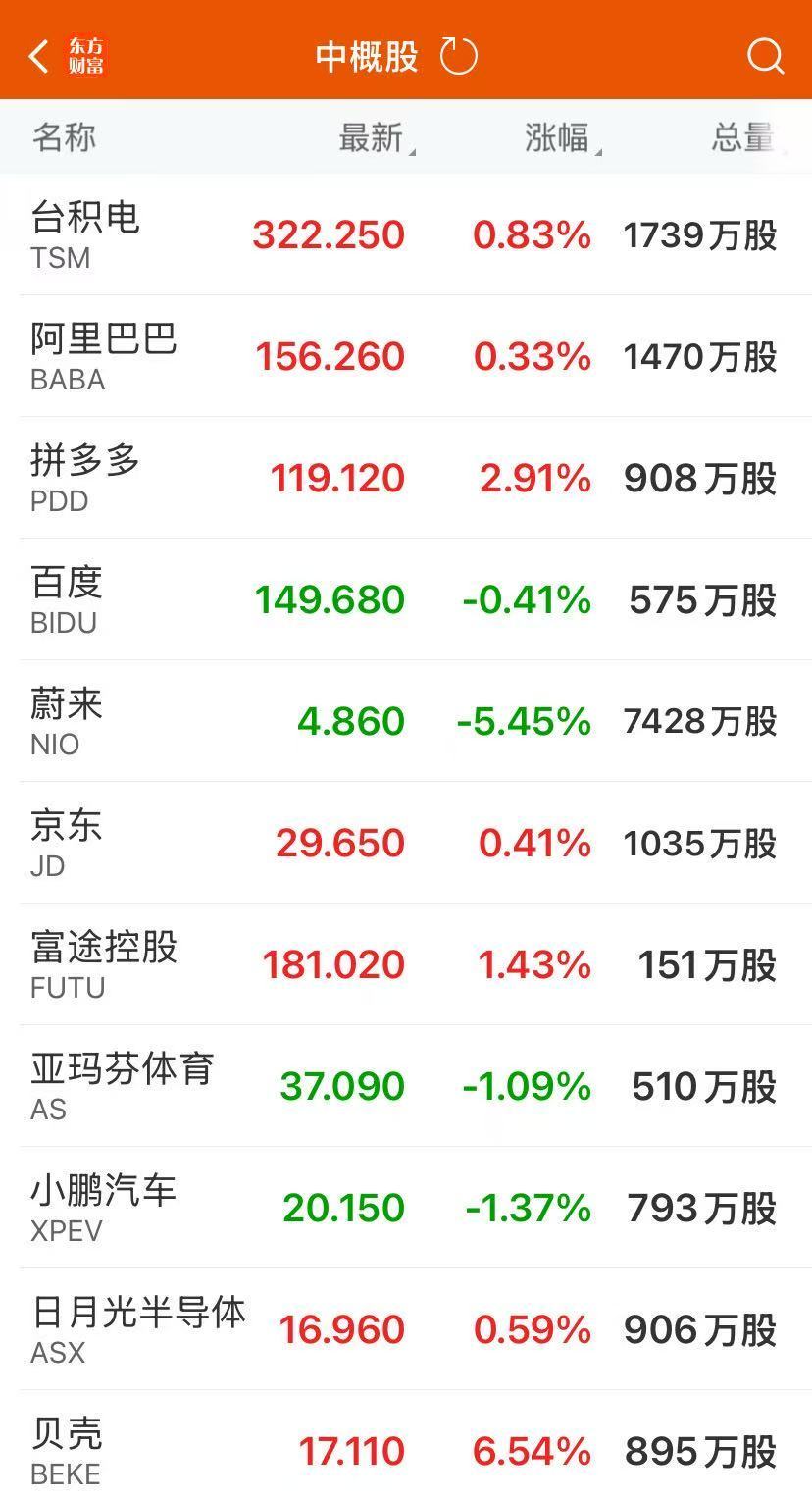812x1499 pixels.
Task: Sort the list by 总量 volume
Action: coord(743,138)
